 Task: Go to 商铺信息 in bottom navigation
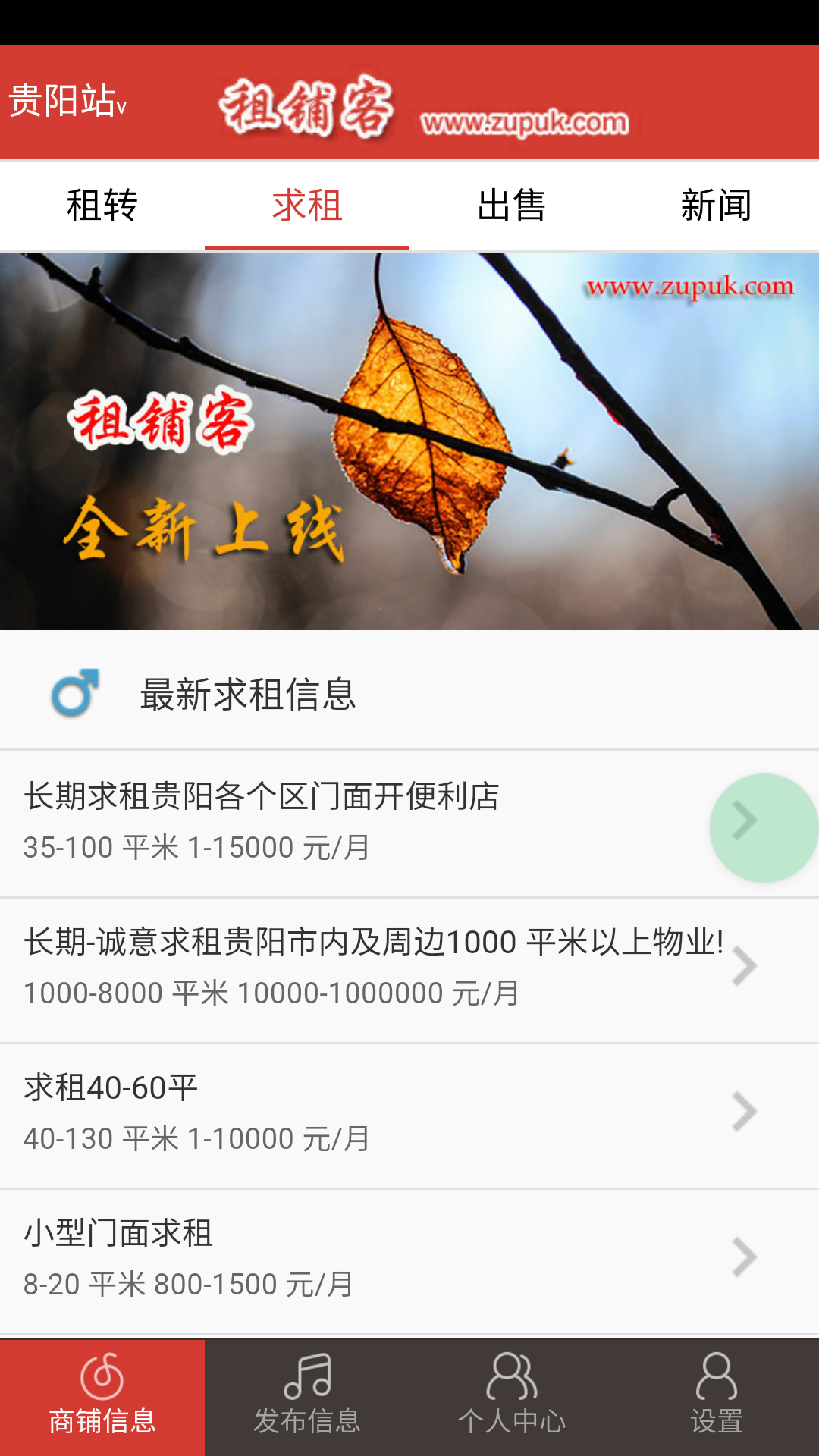(x=102, y=1397)
